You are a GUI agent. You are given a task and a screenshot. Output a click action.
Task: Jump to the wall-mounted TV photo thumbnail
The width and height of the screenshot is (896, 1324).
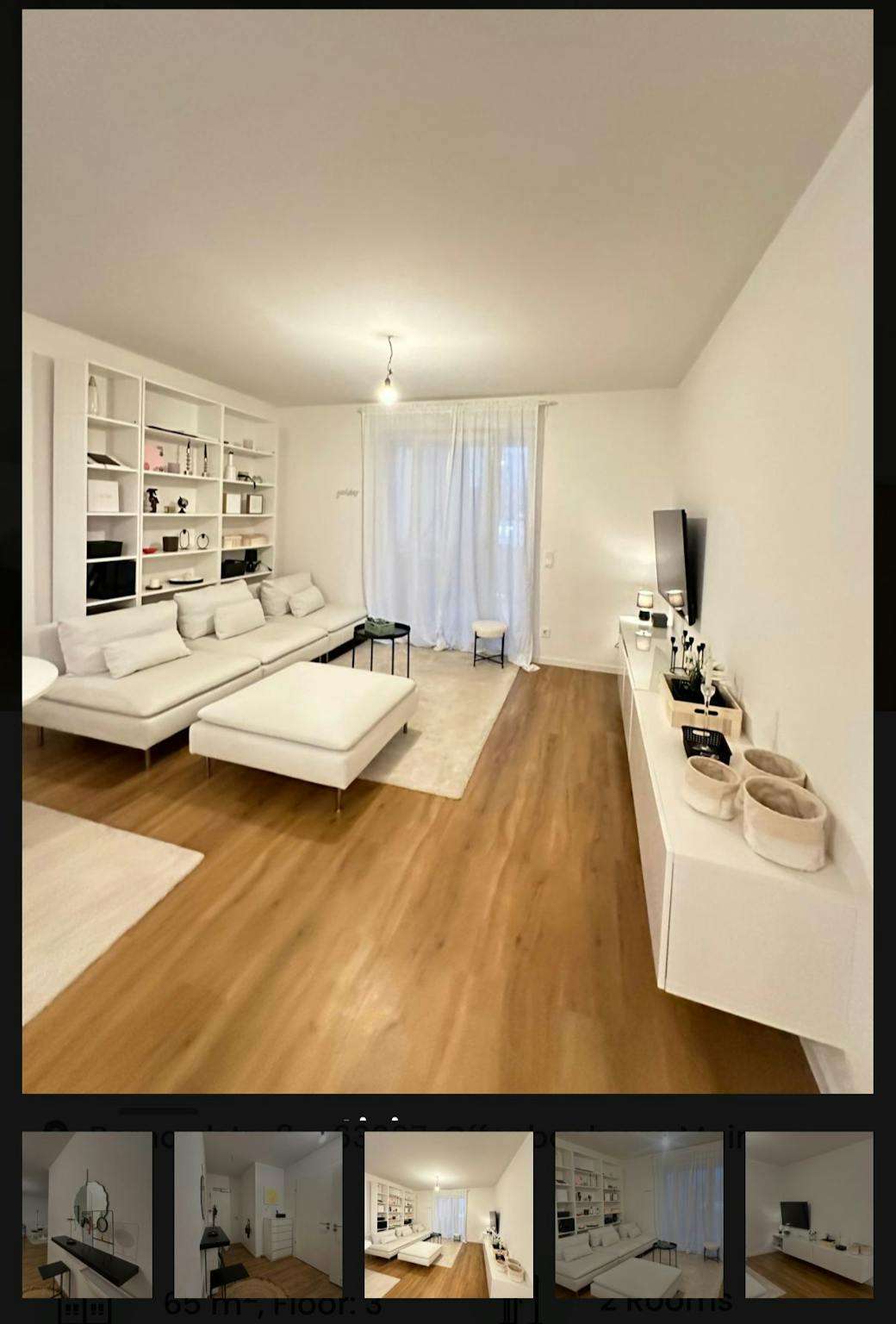point(808,1214)
